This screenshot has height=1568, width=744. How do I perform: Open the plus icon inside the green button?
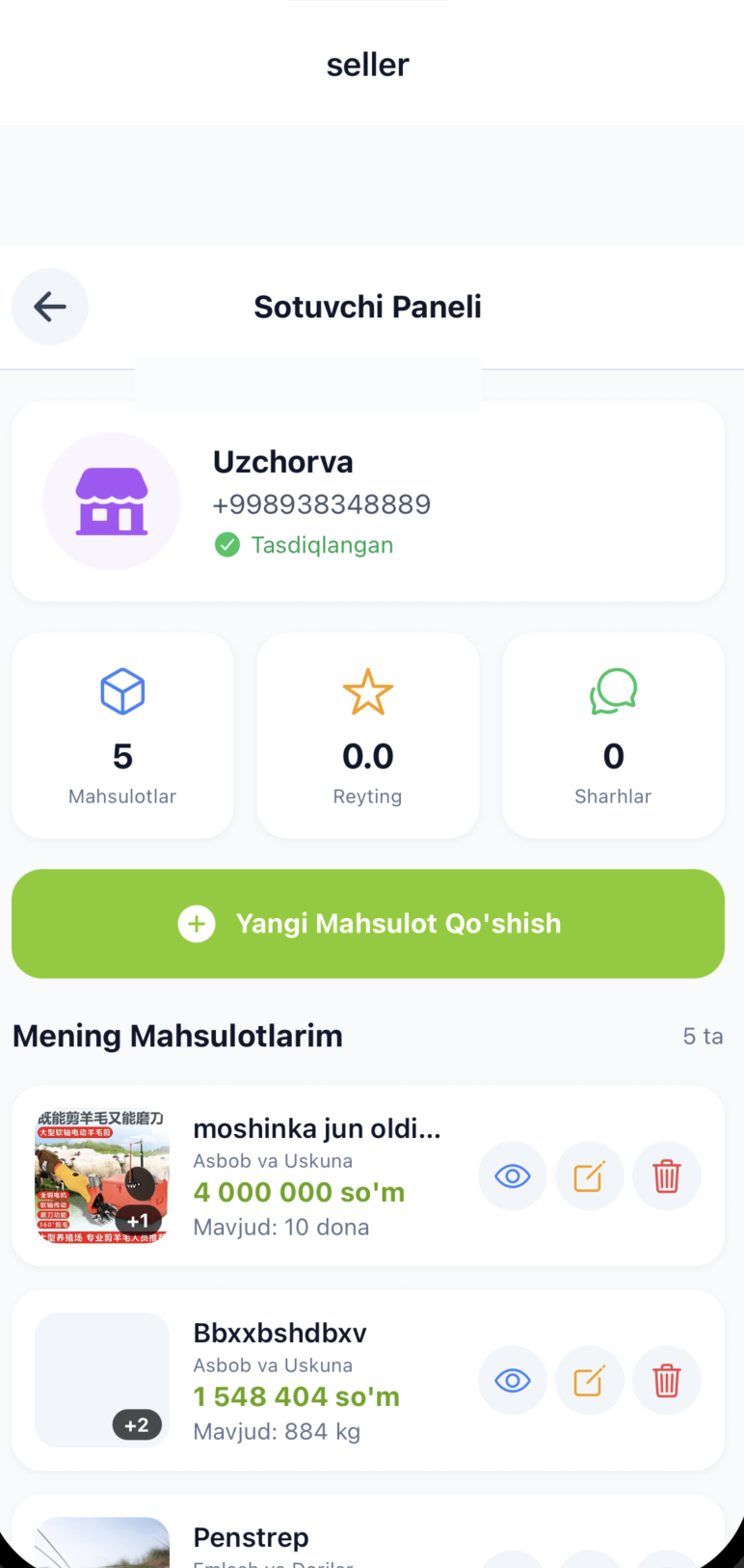coord(197,923)
